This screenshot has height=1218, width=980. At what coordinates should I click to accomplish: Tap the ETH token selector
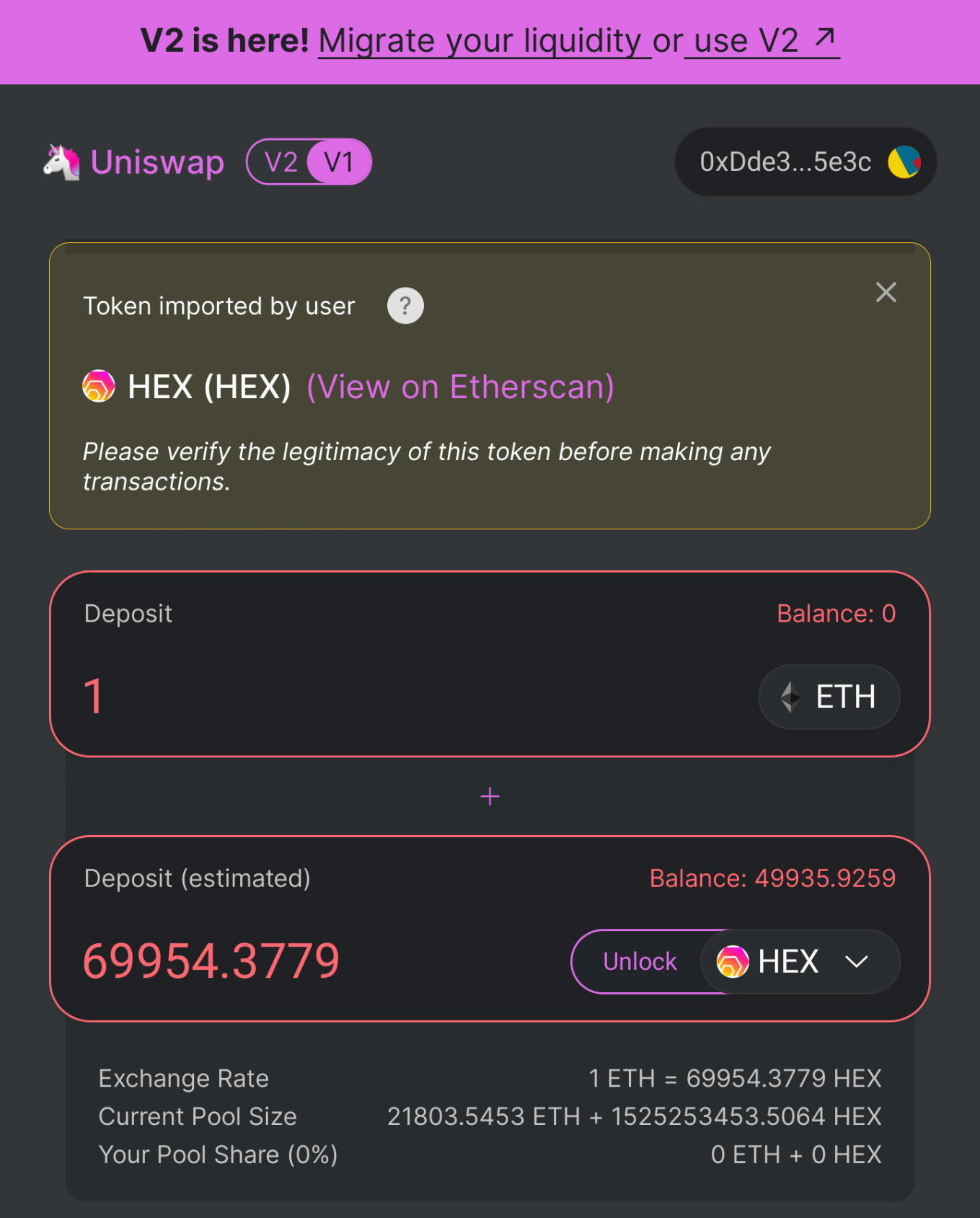coord(829,697)
